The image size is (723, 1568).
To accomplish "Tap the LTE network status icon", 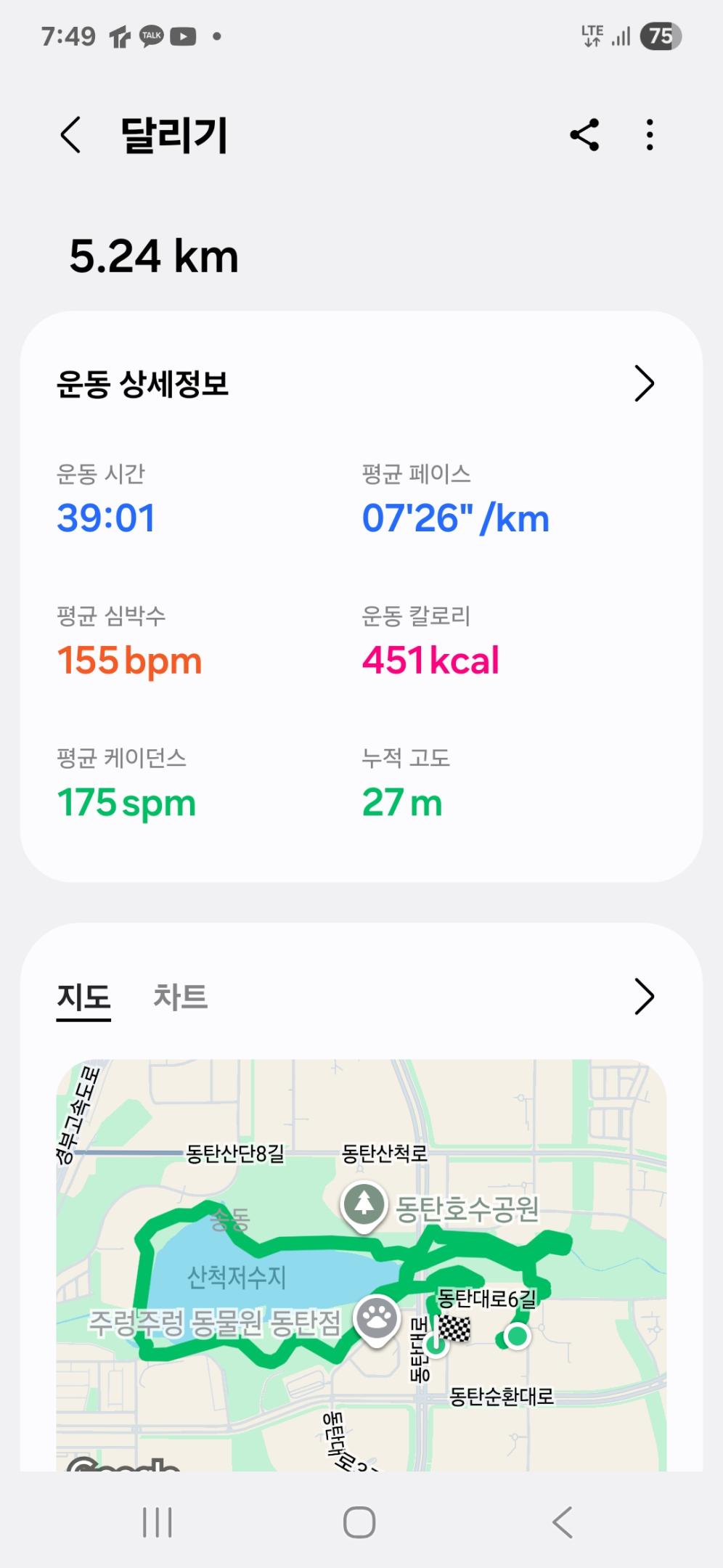I will (x=591, y=35).
